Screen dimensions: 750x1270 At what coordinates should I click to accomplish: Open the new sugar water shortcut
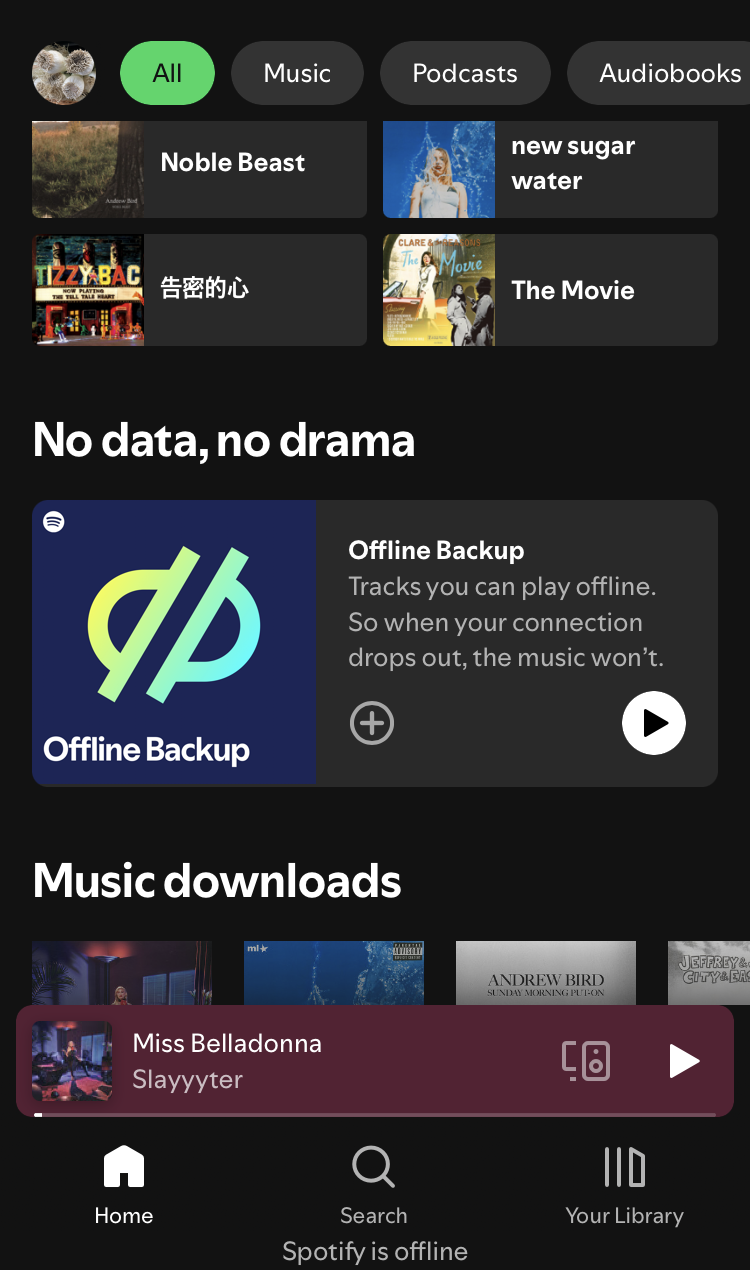549,168
